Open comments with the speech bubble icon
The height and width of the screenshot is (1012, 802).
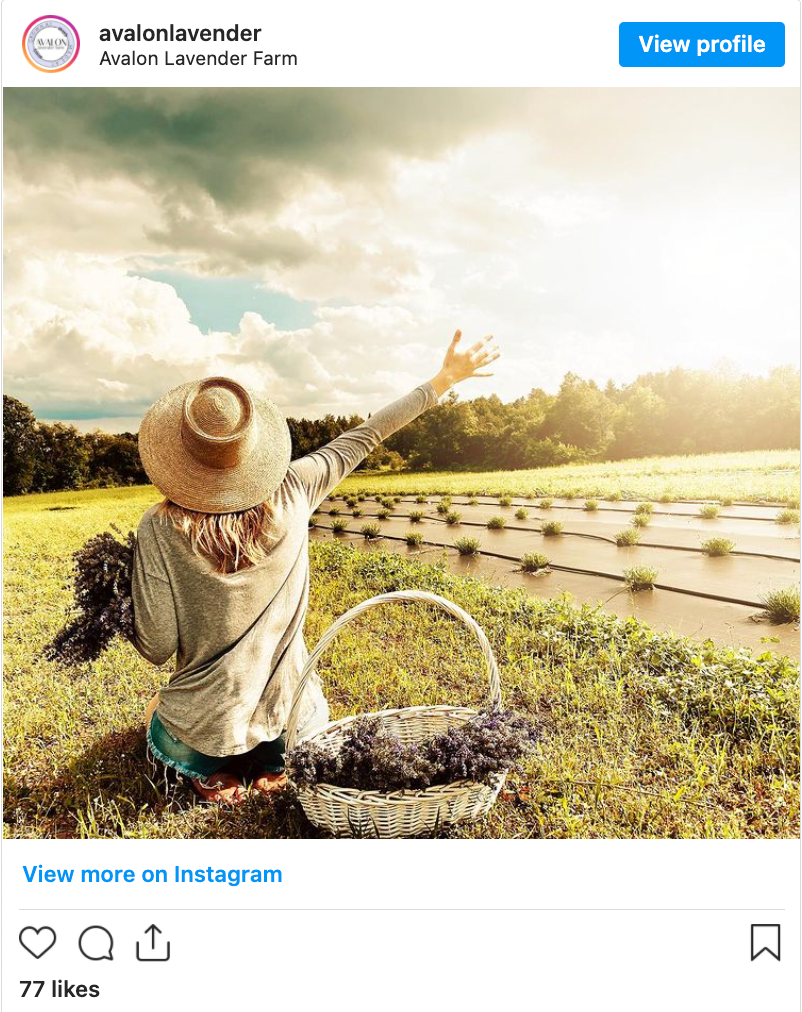[96, 943]
